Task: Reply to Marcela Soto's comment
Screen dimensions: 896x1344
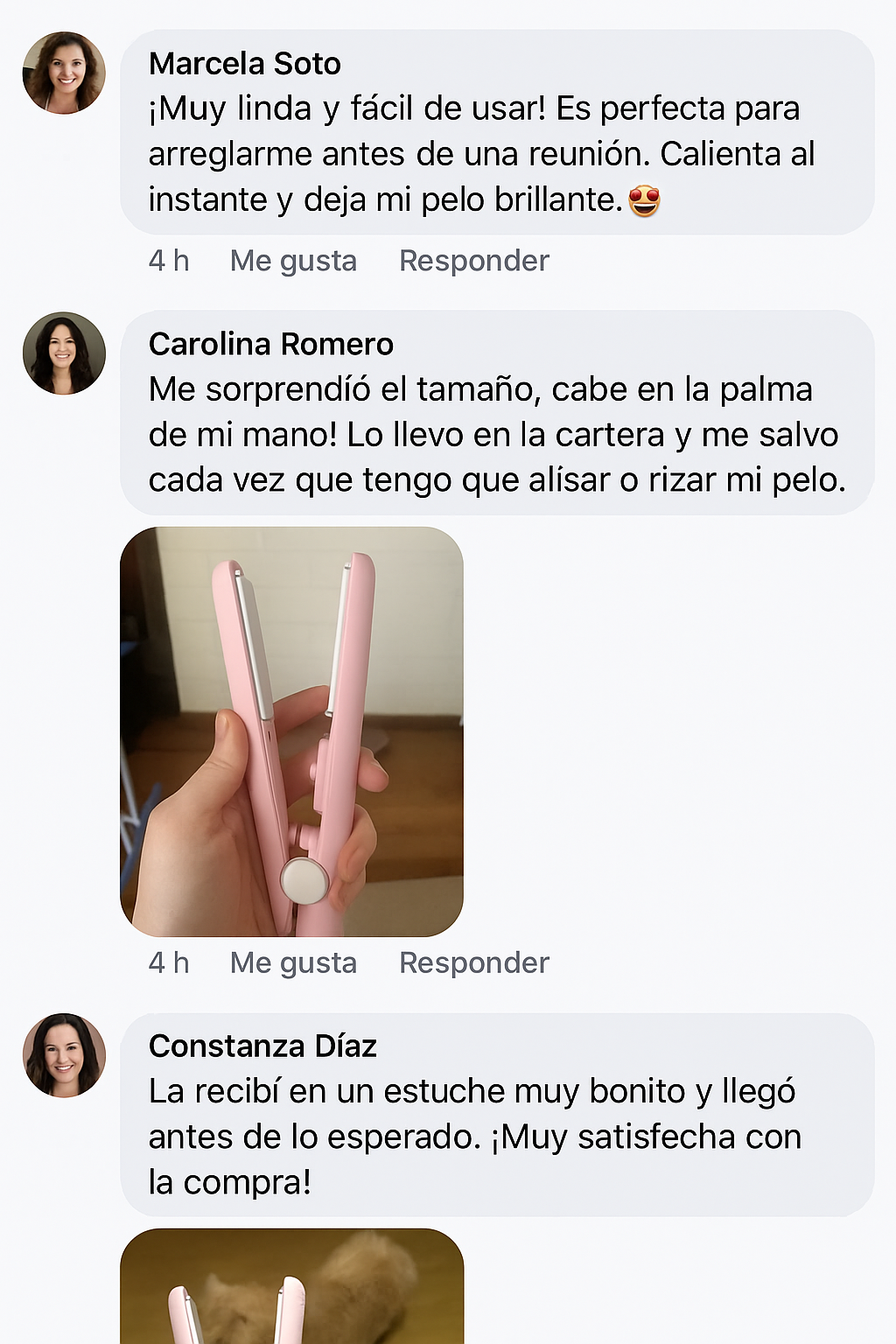Action: (473, 261)
